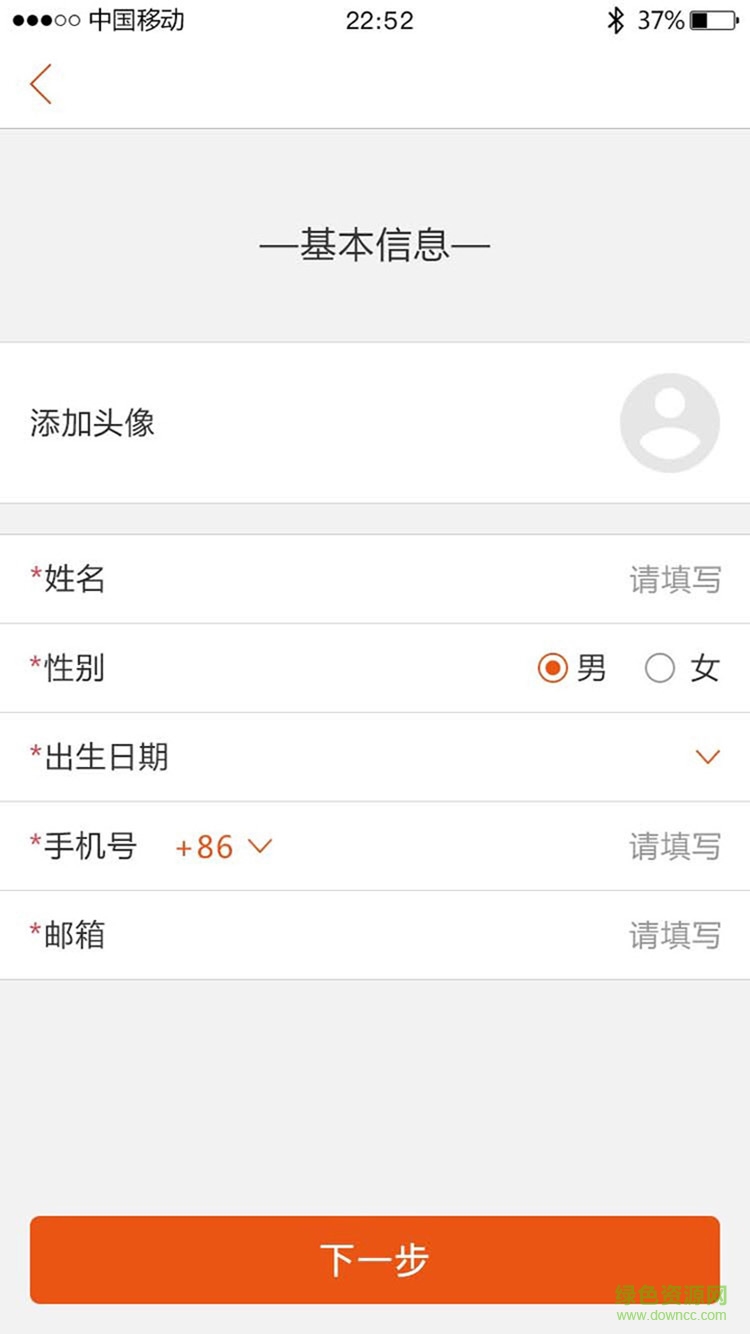The width and height of the screenshot is (750, 1334).
Task: Tap the chevron next to 出生日期
Action: (x=709, y=757)
